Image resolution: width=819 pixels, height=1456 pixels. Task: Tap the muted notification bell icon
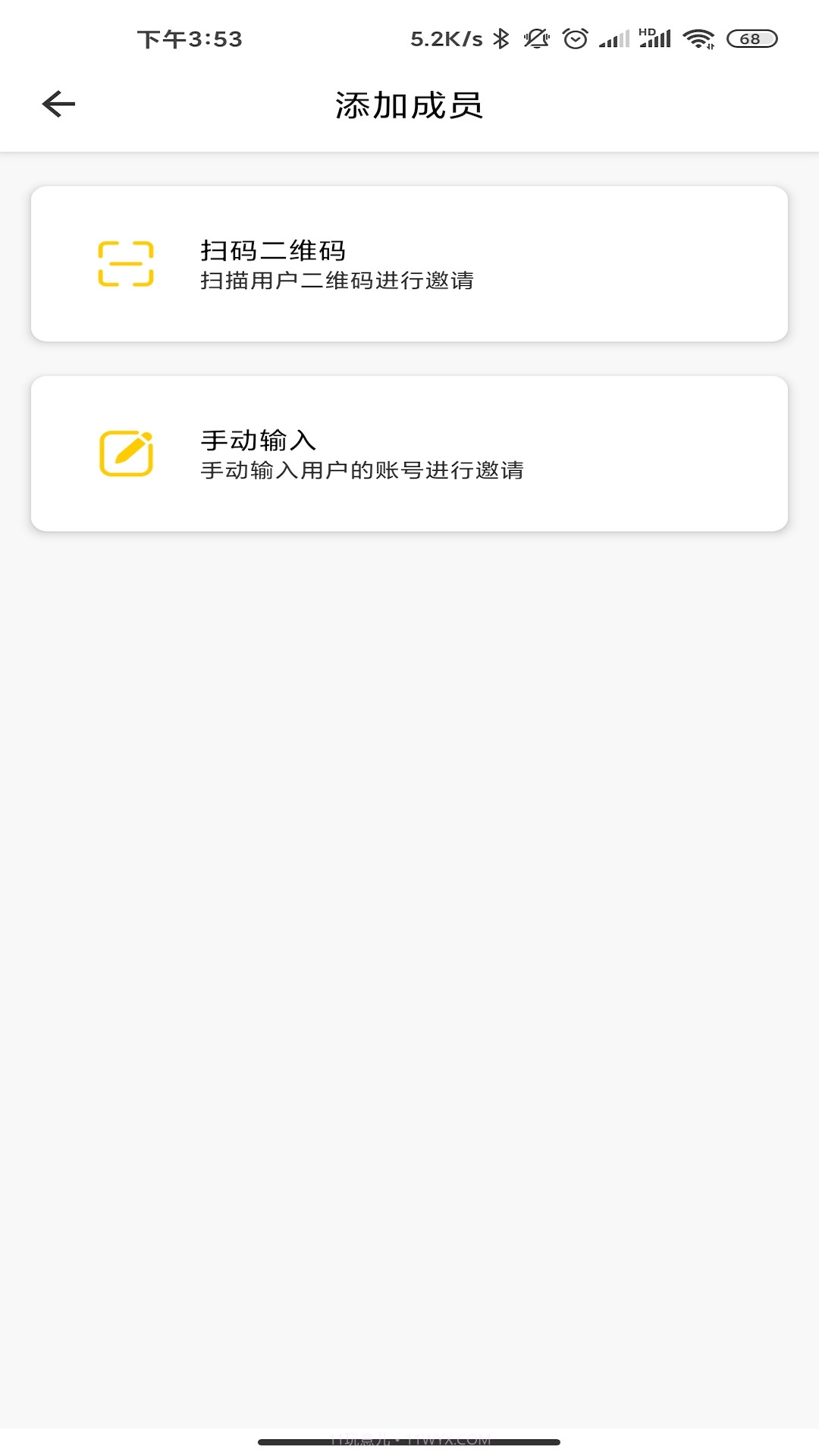tap(537, 38)
